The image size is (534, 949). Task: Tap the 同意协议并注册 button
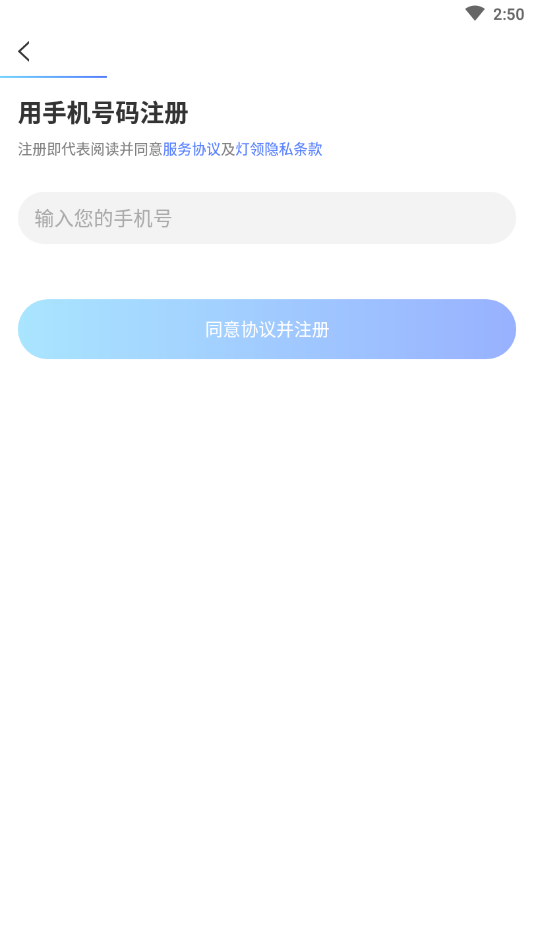click(x=267, y=329)
